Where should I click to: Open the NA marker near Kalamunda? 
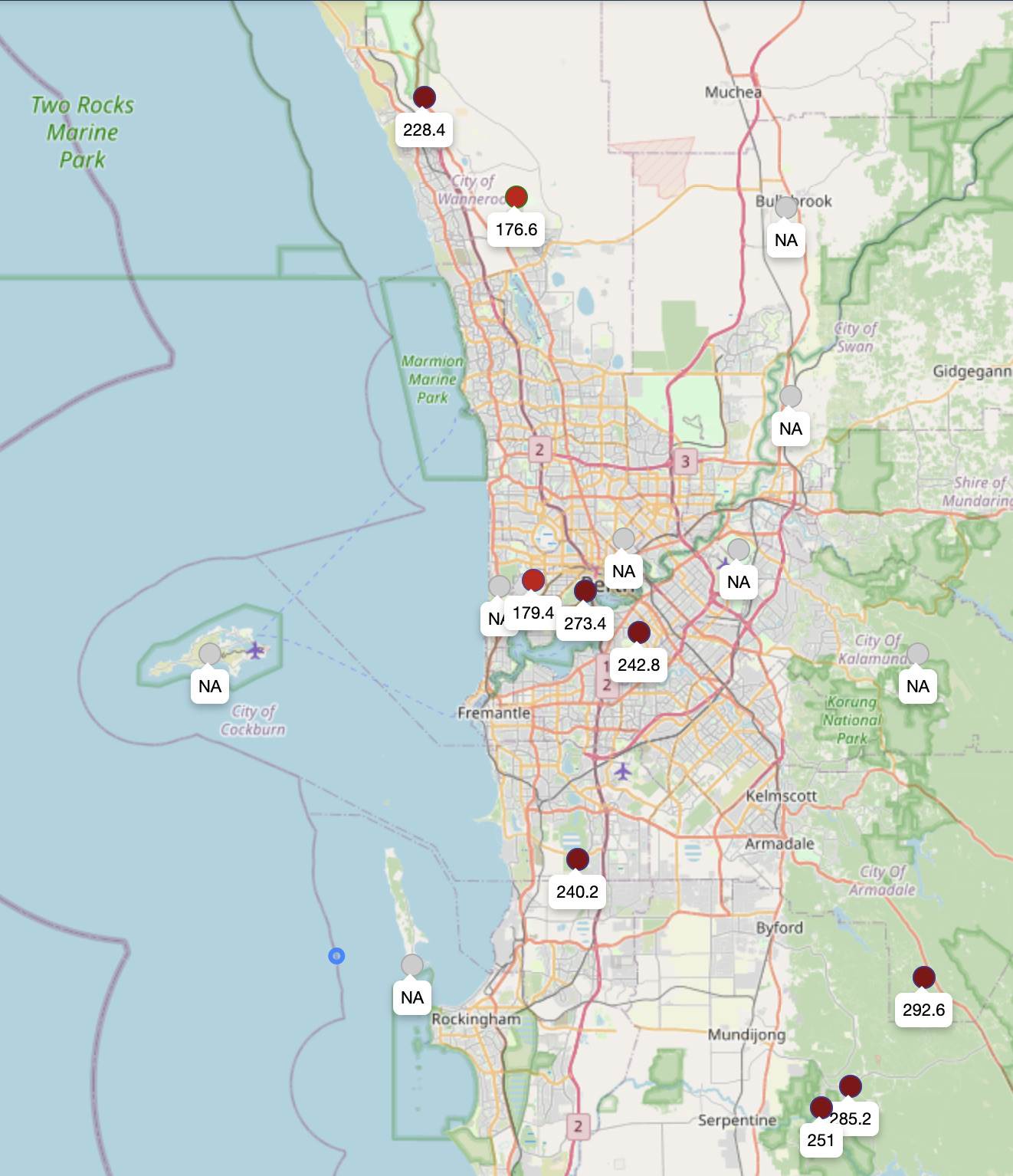[x=917, y=654]
